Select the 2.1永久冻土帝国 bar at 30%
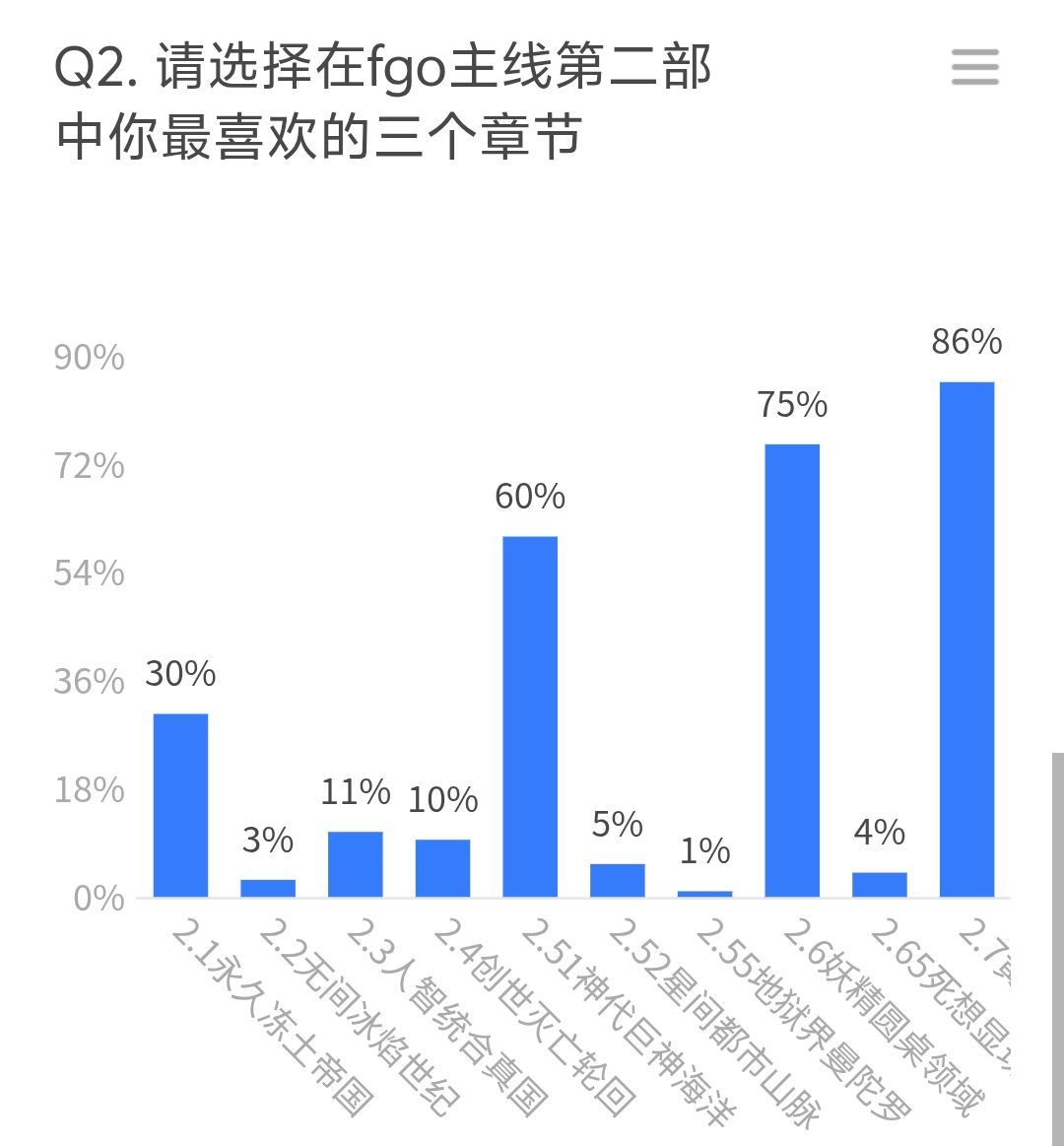1064x1146 pixels. [180, 803]
